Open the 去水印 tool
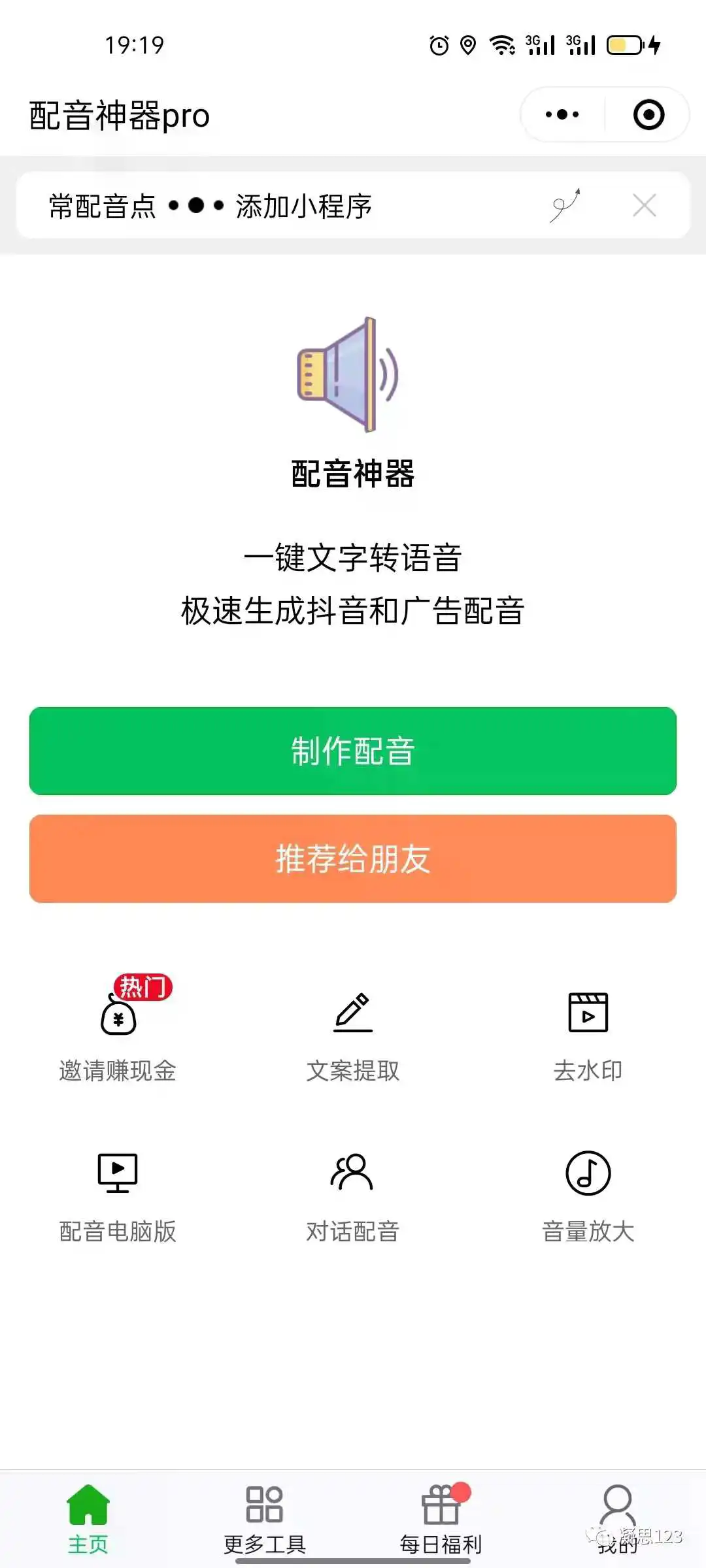706x1568 pixels. pos(588,1032)
